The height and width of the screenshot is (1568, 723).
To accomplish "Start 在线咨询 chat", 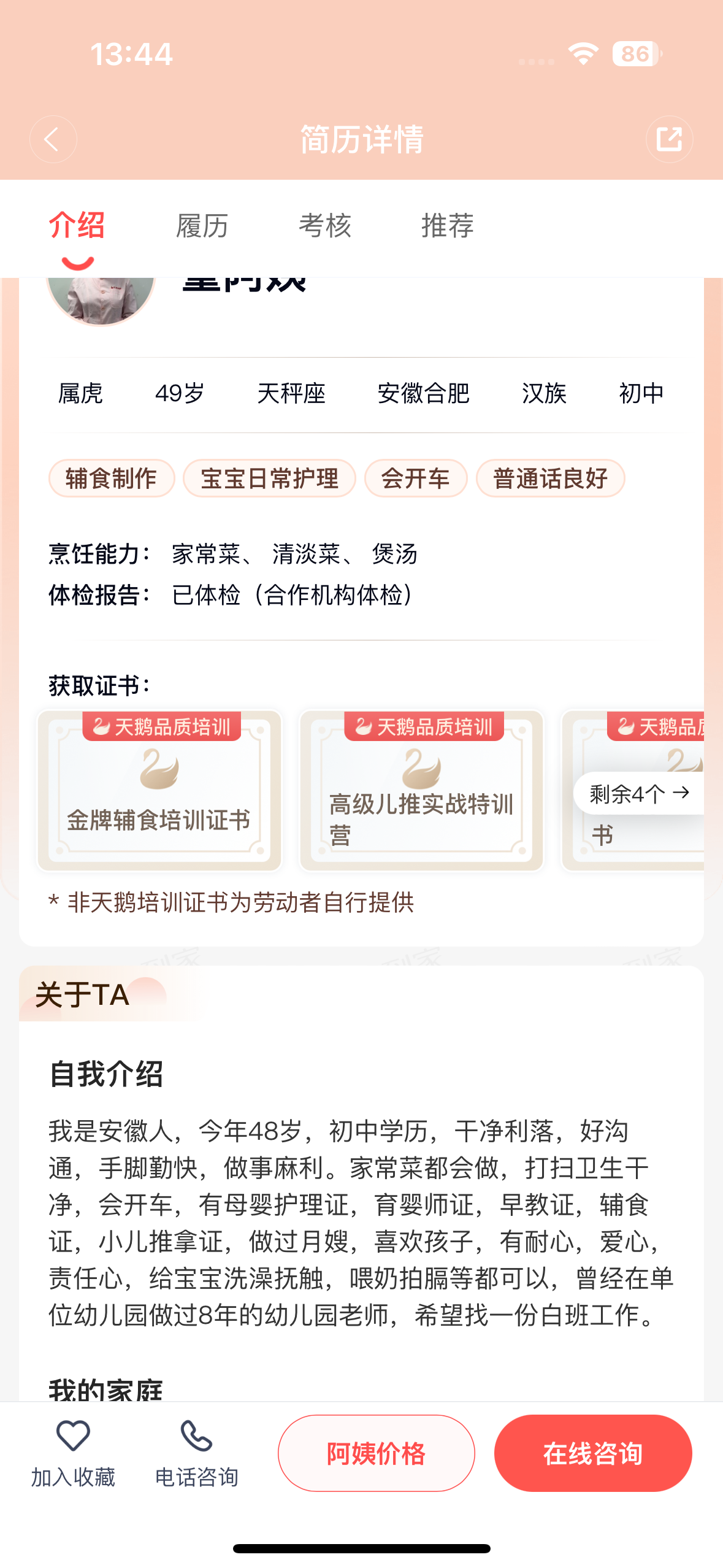I will (592, 1453).
